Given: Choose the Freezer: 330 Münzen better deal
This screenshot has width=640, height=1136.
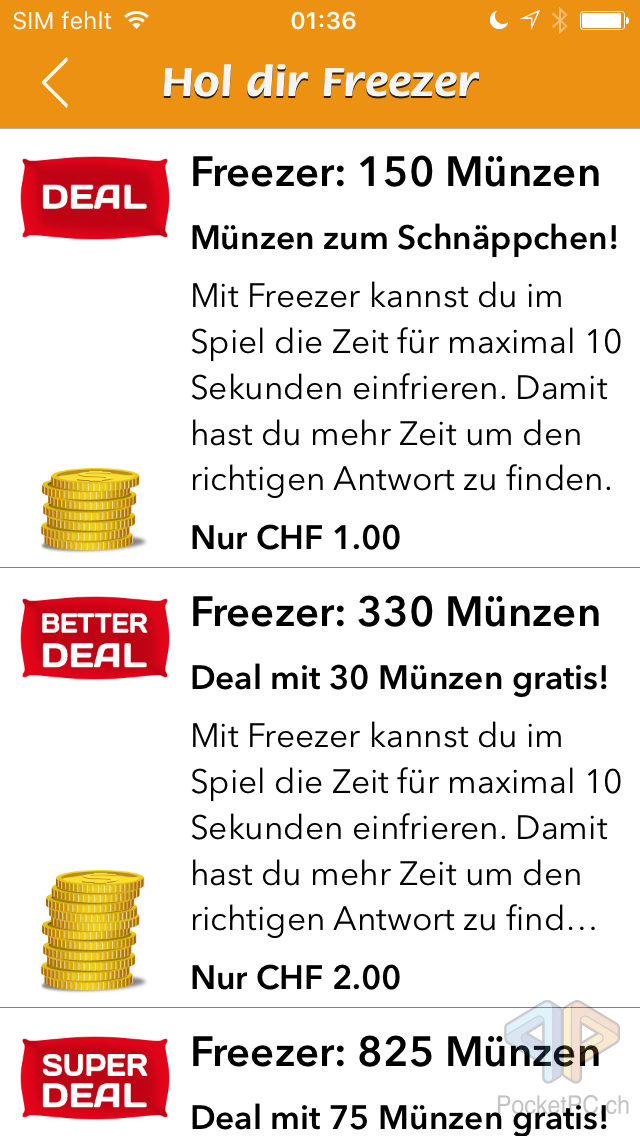Looking at the screenshot, I should (320, 788).
